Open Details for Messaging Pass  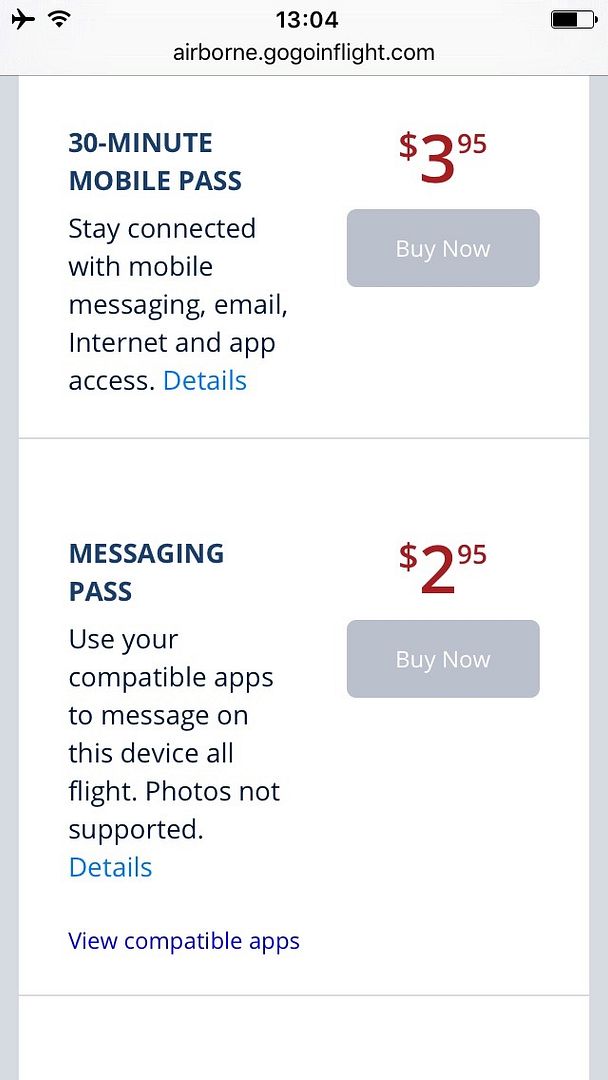(110, 866)
